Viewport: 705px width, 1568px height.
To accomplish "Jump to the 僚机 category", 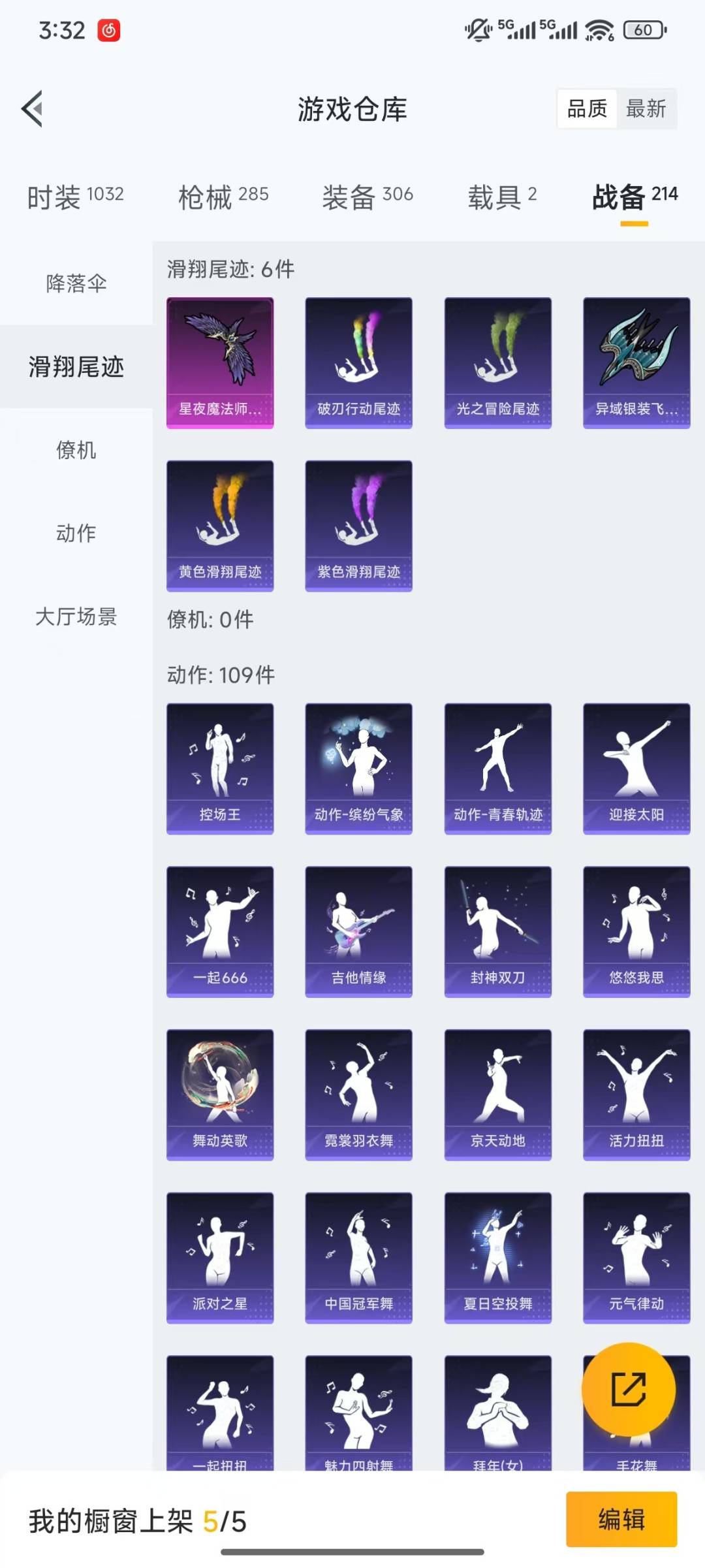I will click(x=76, y=450).
